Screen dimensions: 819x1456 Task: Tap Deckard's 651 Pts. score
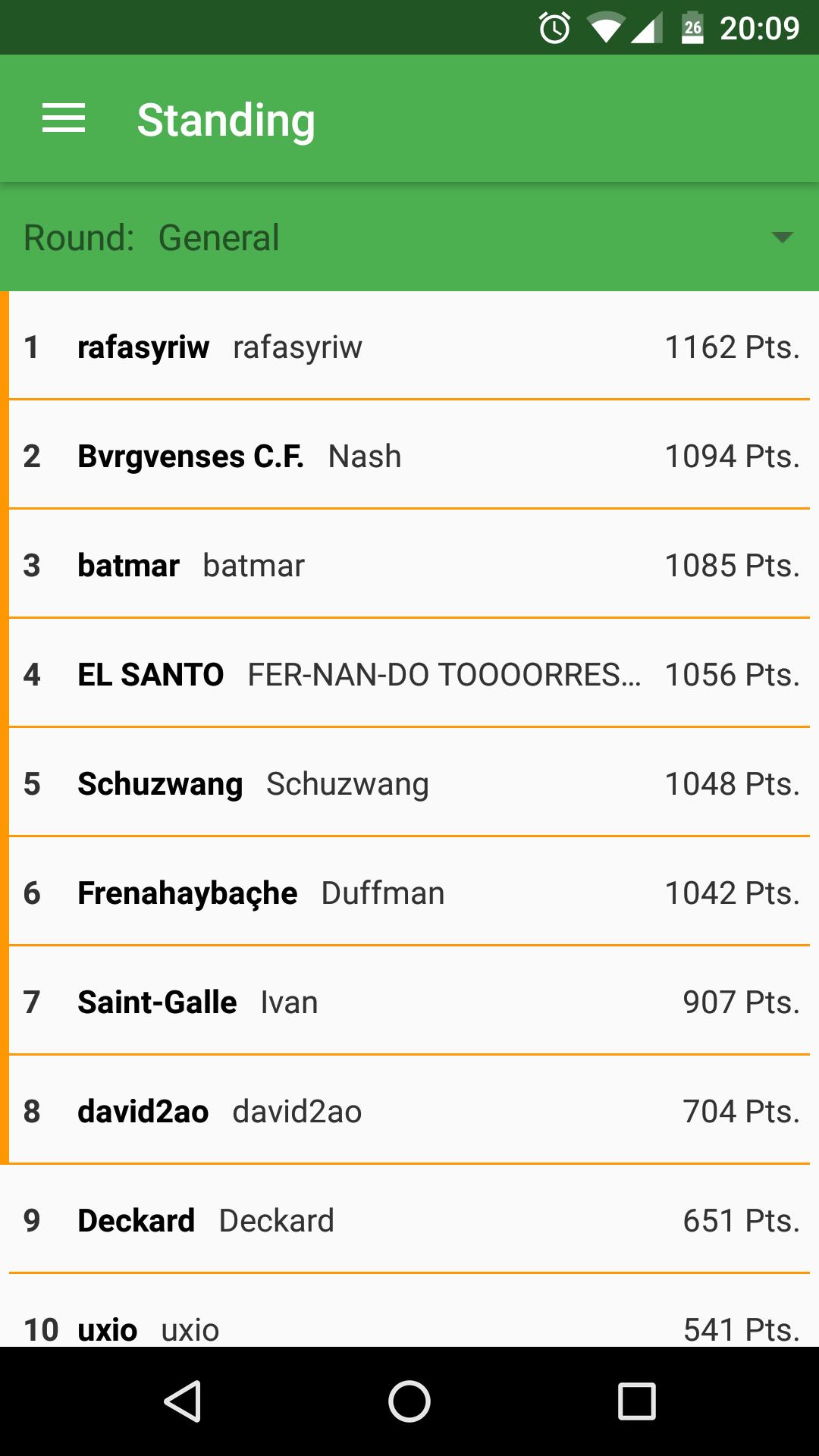pyautogui.click(x=741, y=1220)
